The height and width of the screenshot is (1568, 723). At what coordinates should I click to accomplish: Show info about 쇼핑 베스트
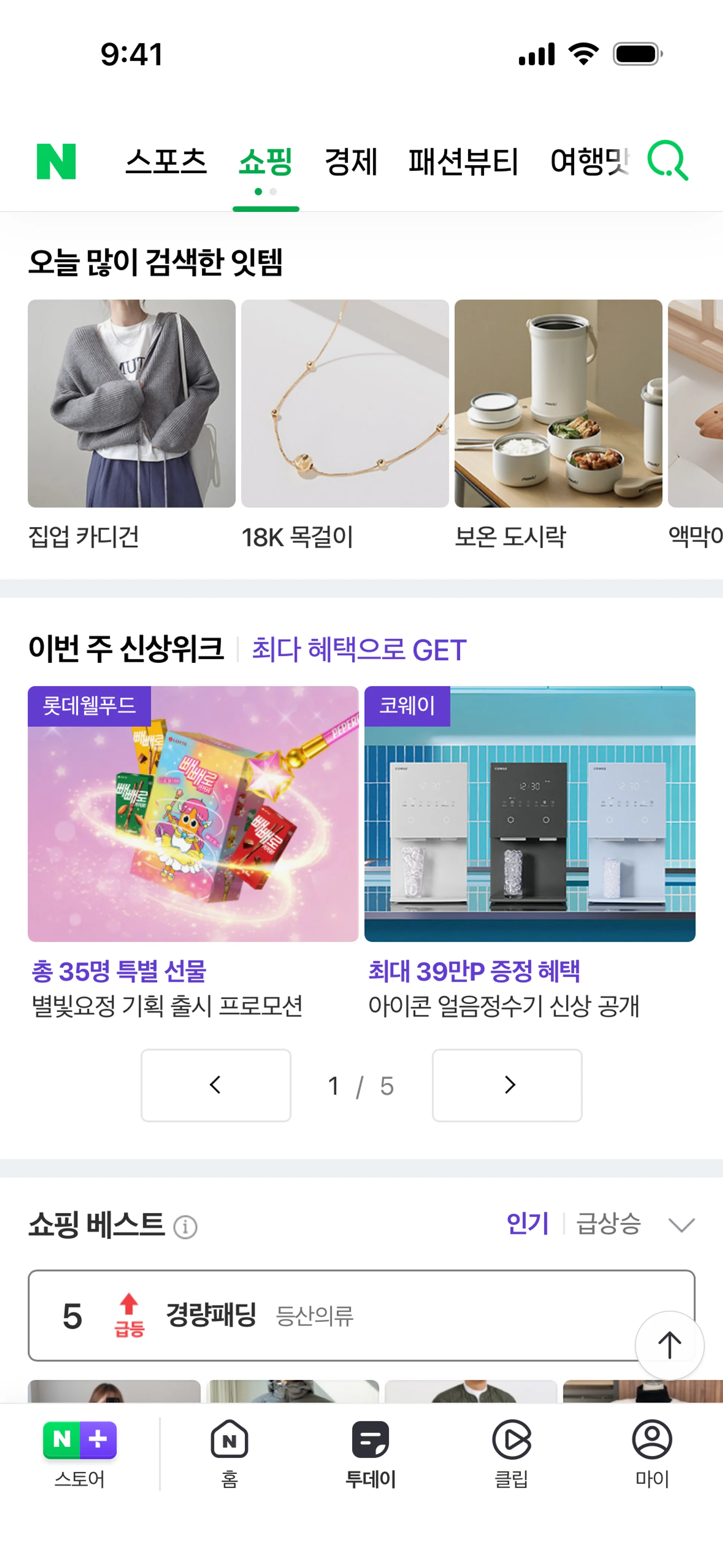coord(186,1227)
